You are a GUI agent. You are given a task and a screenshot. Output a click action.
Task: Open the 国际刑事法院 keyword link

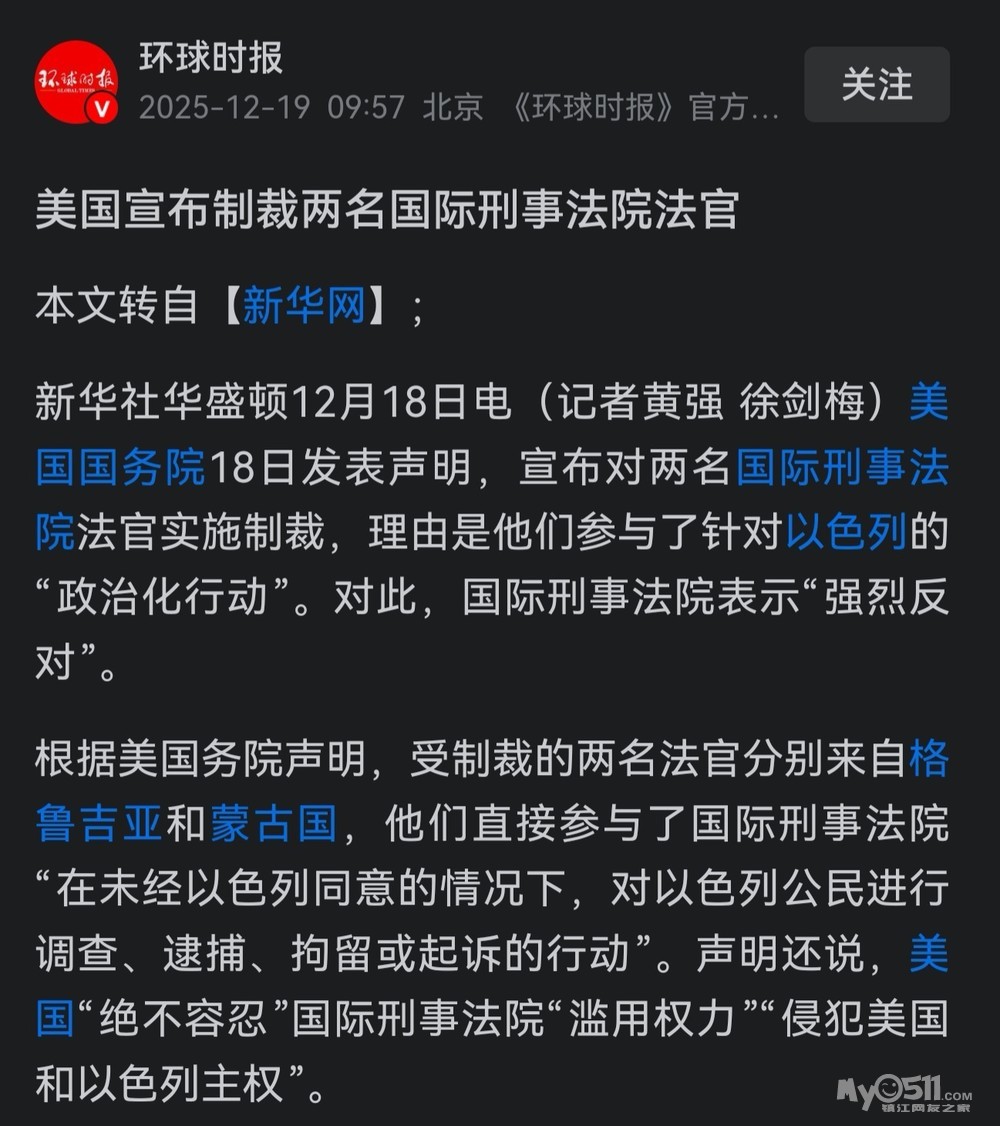[x=842, y=467]
